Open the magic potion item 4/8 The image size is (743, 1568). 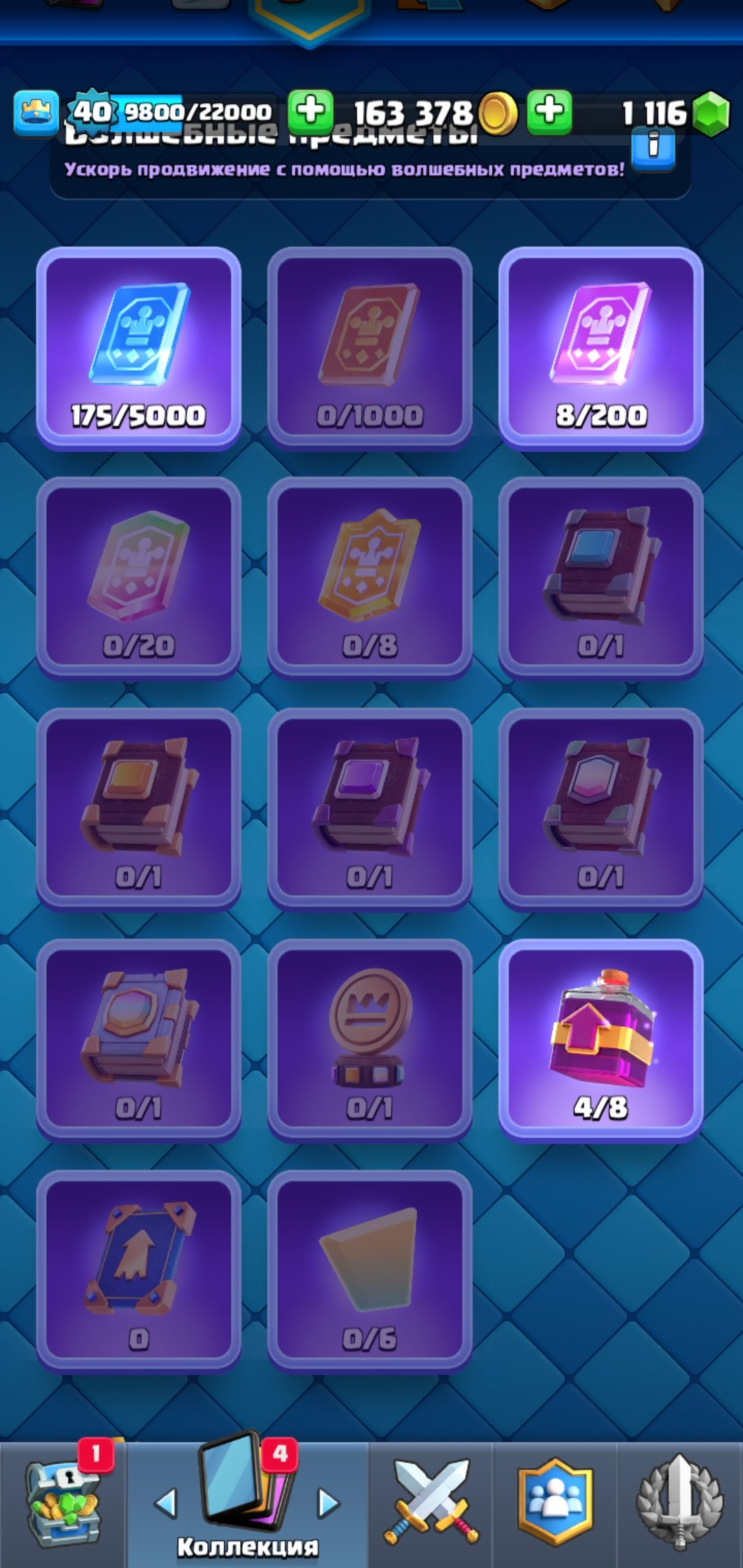pyautogui.click(x=601, y=1040)
